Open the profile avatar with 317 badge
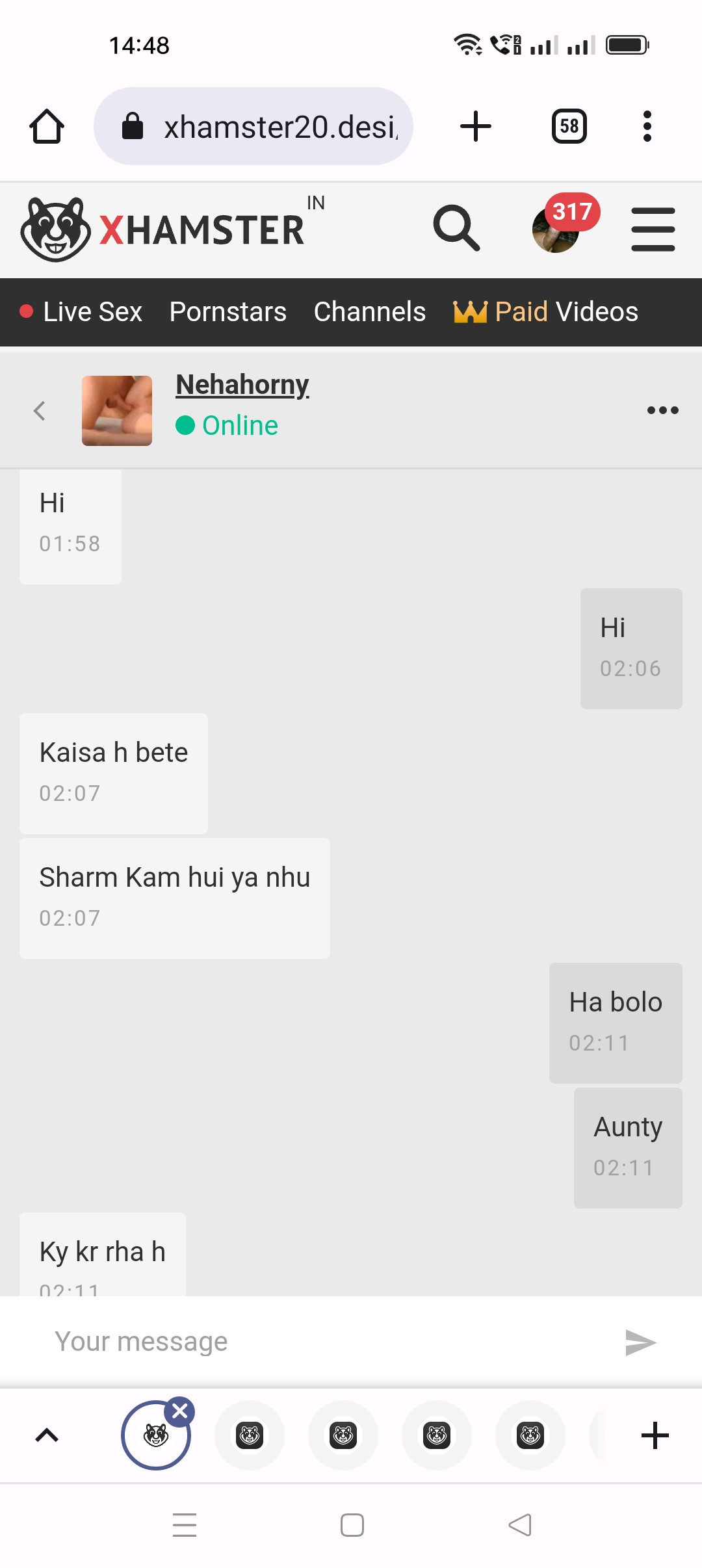This screenshot has height=1568, width=702. tap(556, 229)
